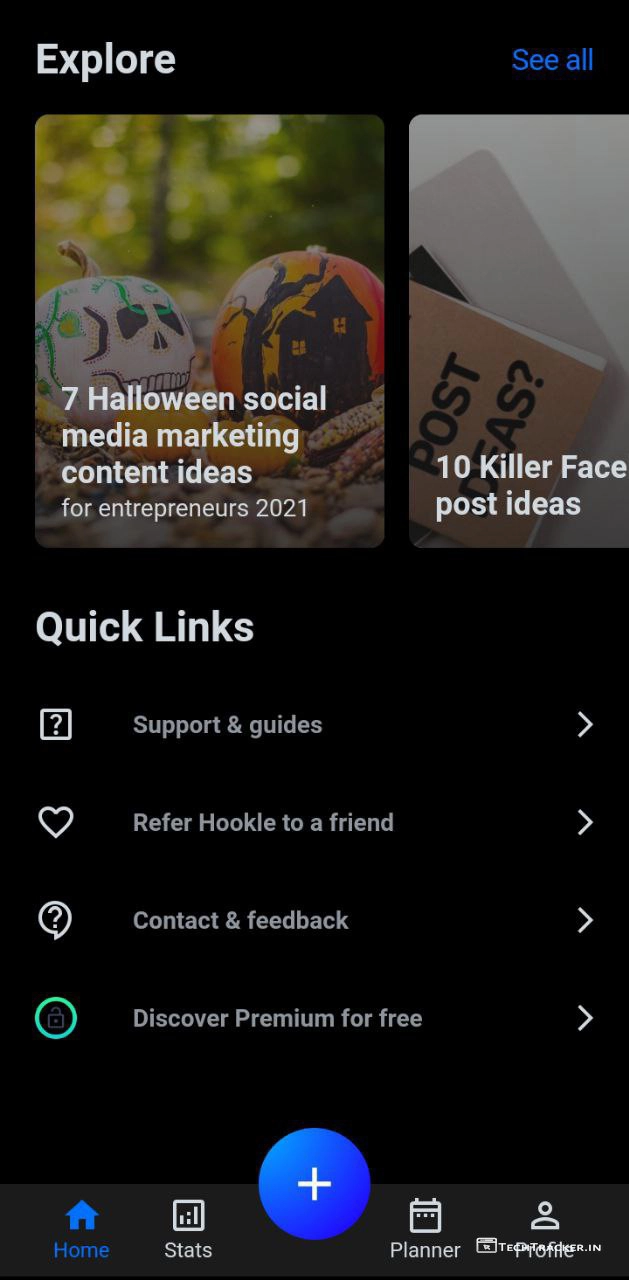Switch to the Stats tab
Screen dimensions: 629x1280
(188, 1230)
